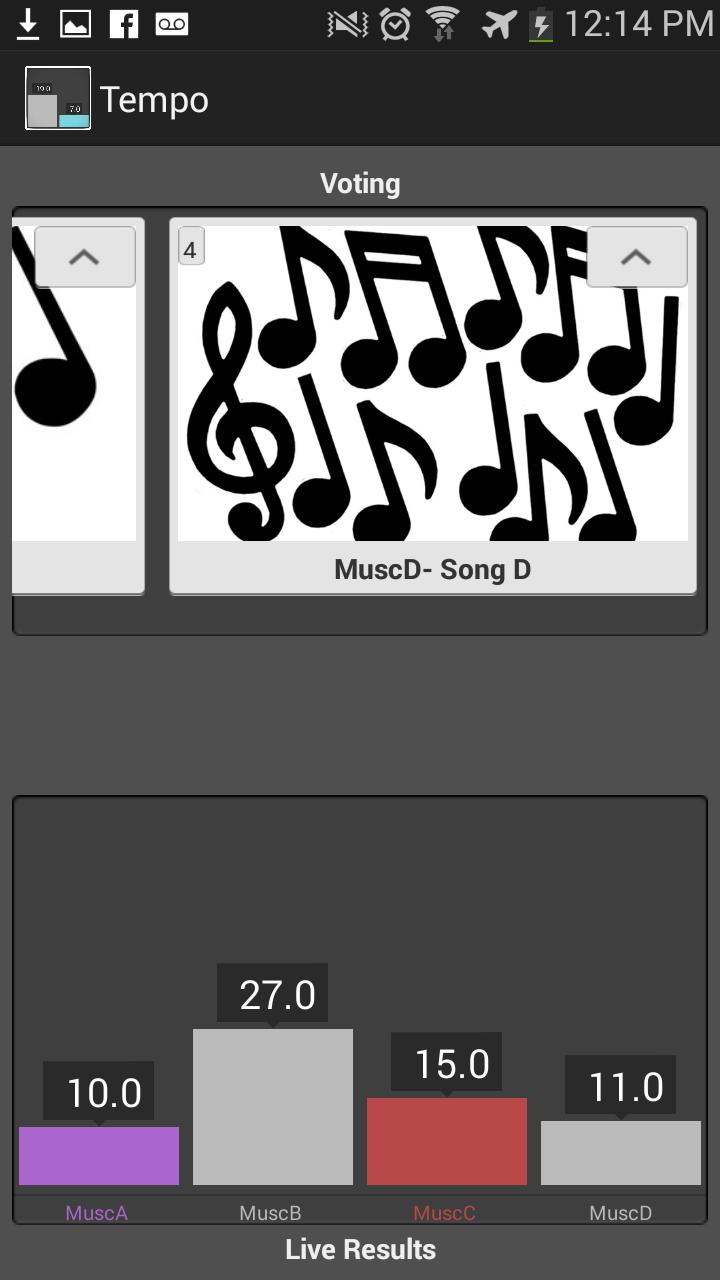Upvote the partially visible song card
The image size is (720, 1280).
tap(84, 257)
